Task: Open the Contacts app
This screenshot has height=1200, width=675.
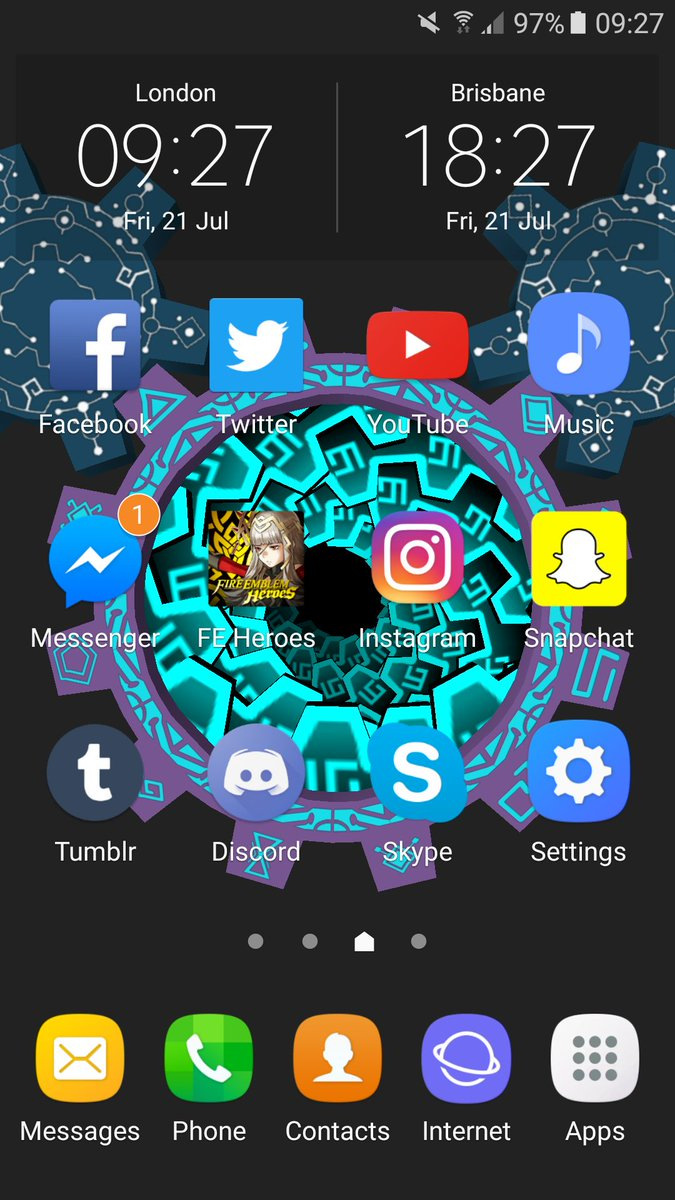Action: click(x=337, y=1060)
